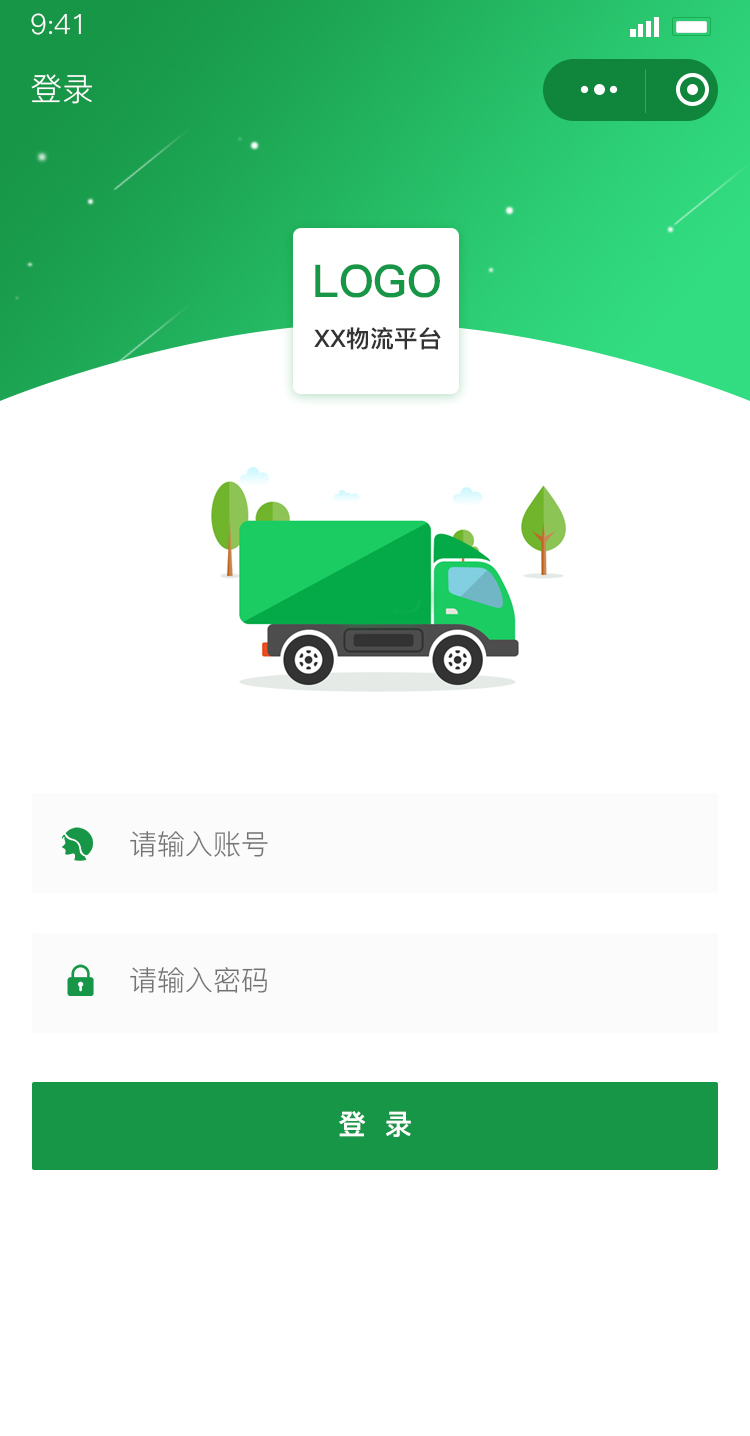Click the XX物流平台 platform name link
750x1436 pixels.
pos(375,338)
